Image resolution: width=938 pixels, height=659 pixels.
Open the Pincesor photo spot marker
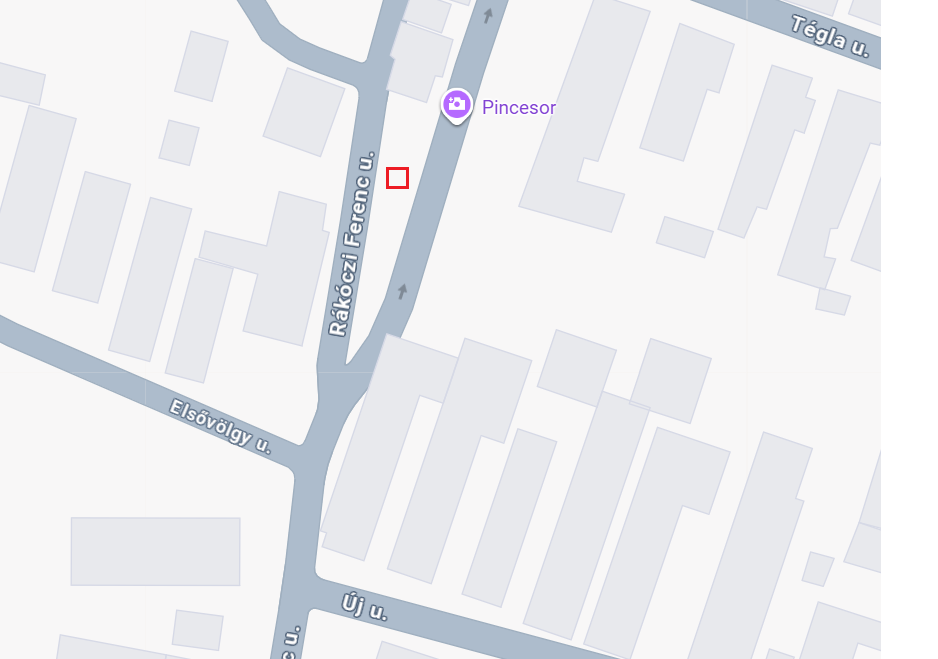pyautogui.click(x=457, y=104)
